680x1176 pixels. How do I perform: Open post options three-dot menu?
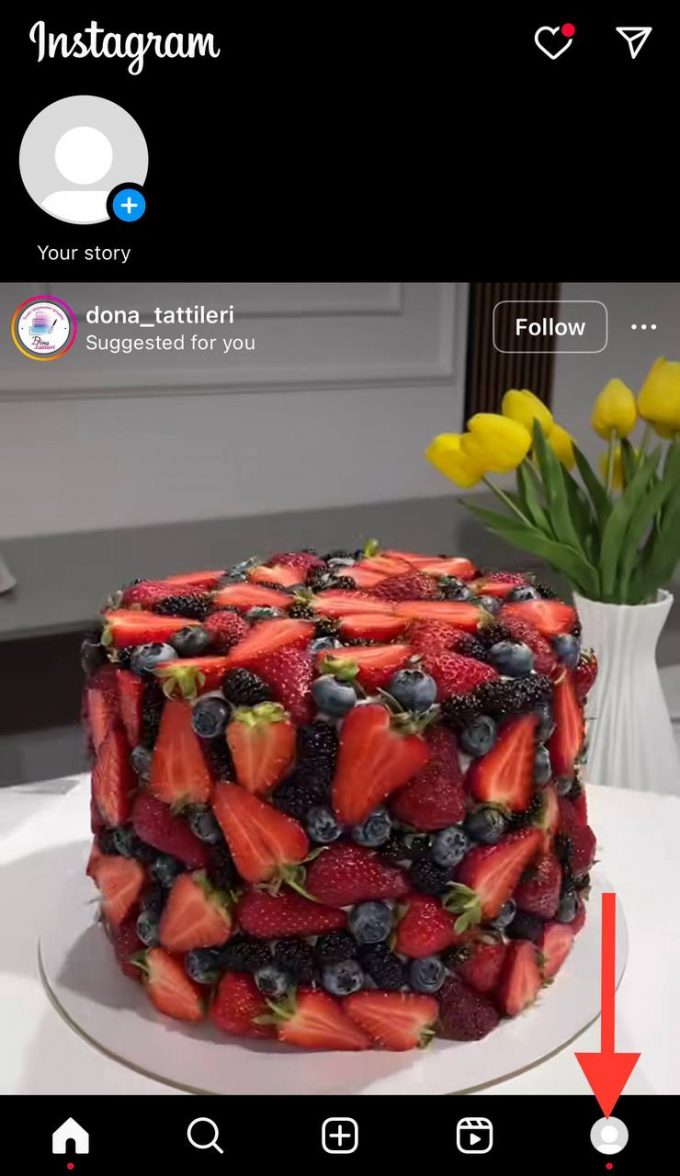(x=644, y=327)
